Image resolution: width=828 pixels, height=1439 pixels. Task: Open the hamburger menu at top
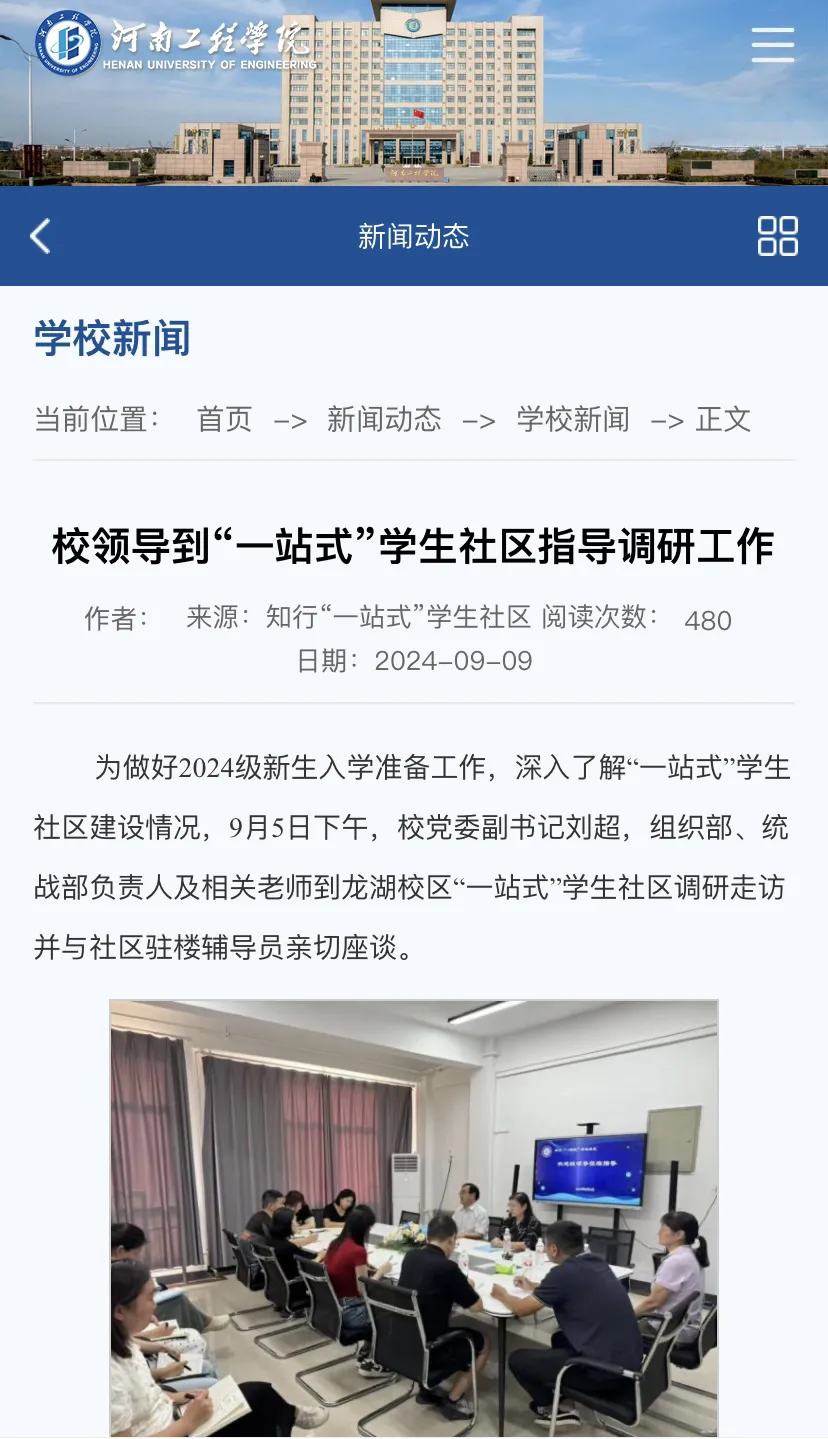pyautogui.click(x=772, y=45)
